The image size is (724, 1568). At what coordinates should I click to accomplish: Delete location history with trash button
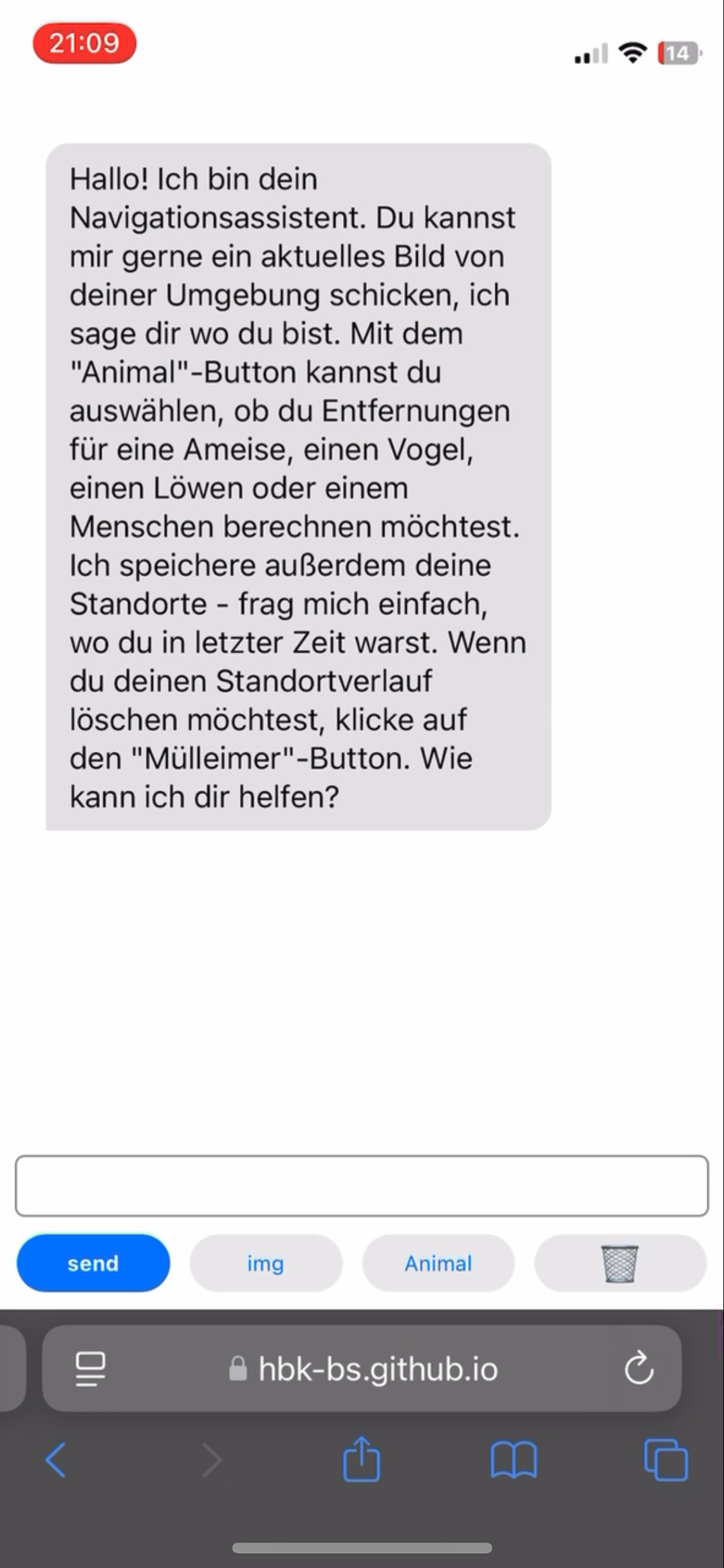pos(620,1263)
